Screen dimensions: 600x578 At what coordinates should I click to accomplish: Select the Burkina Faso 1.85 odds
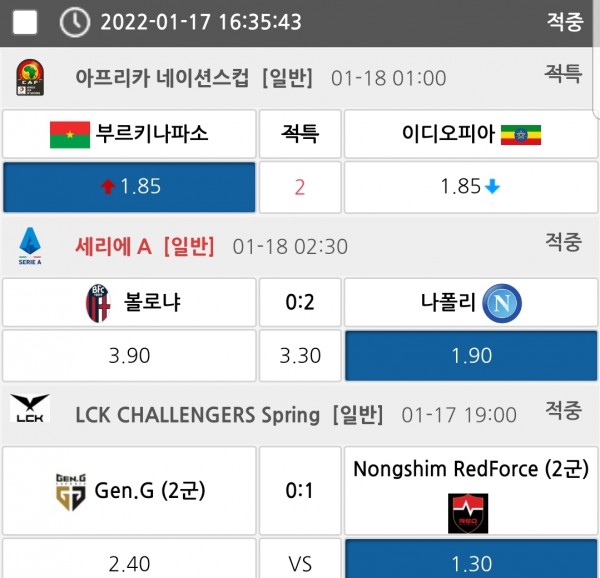(128, 186)
